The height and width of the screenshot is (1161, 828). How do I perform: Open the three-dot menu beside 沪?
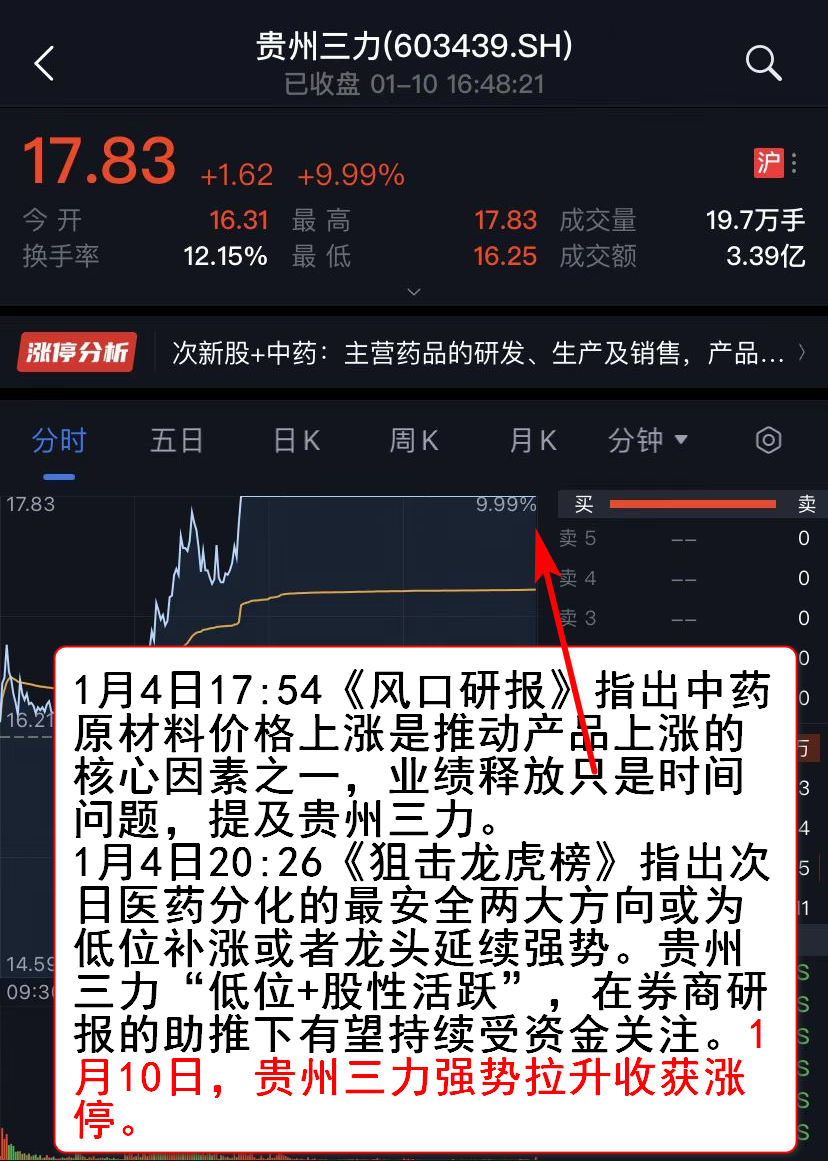click(x=794, y=163)
